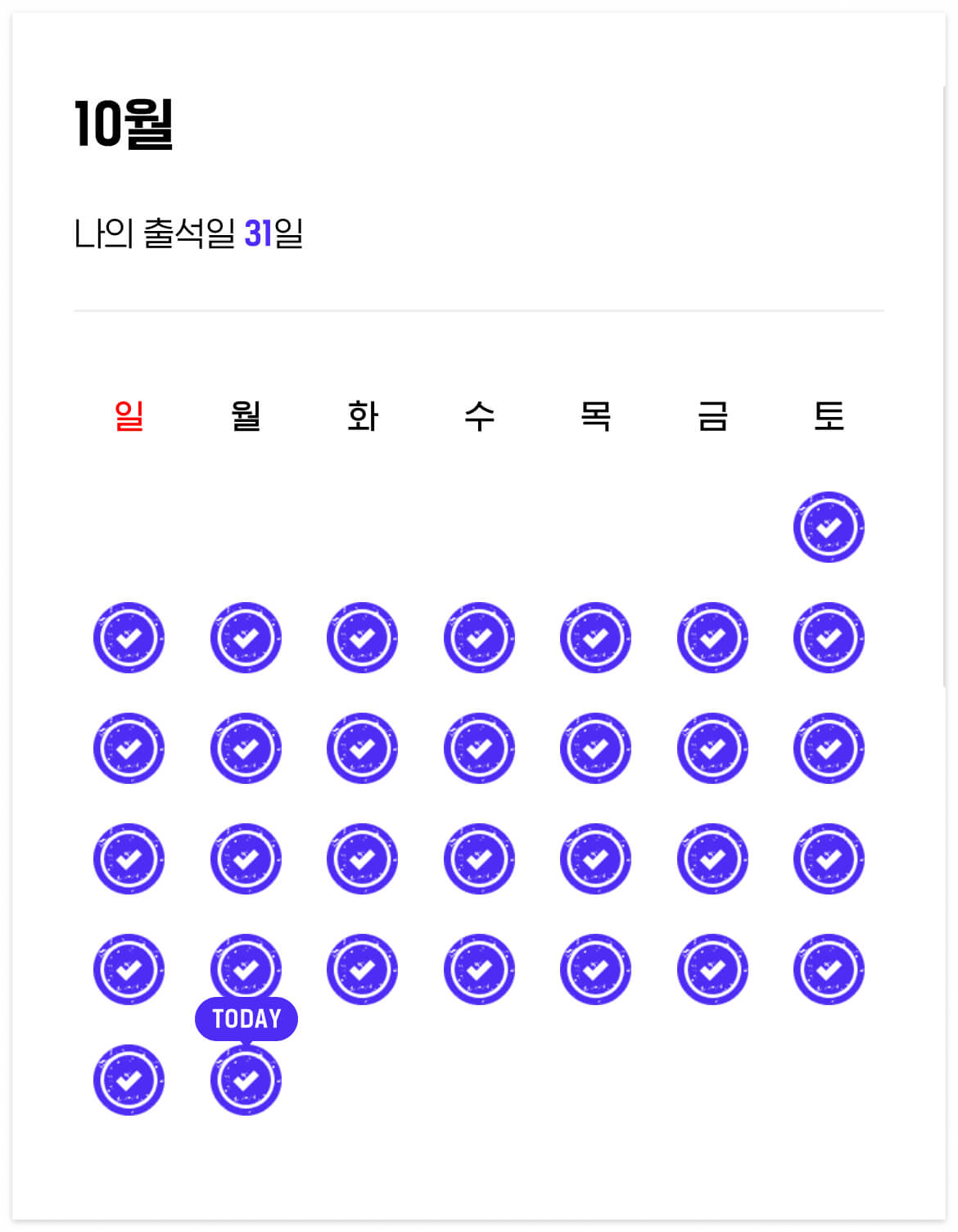Screen dimensions: 958x1232
Task: Select the stamp in the second Saturday row
Action: click(x=829, y=639)
